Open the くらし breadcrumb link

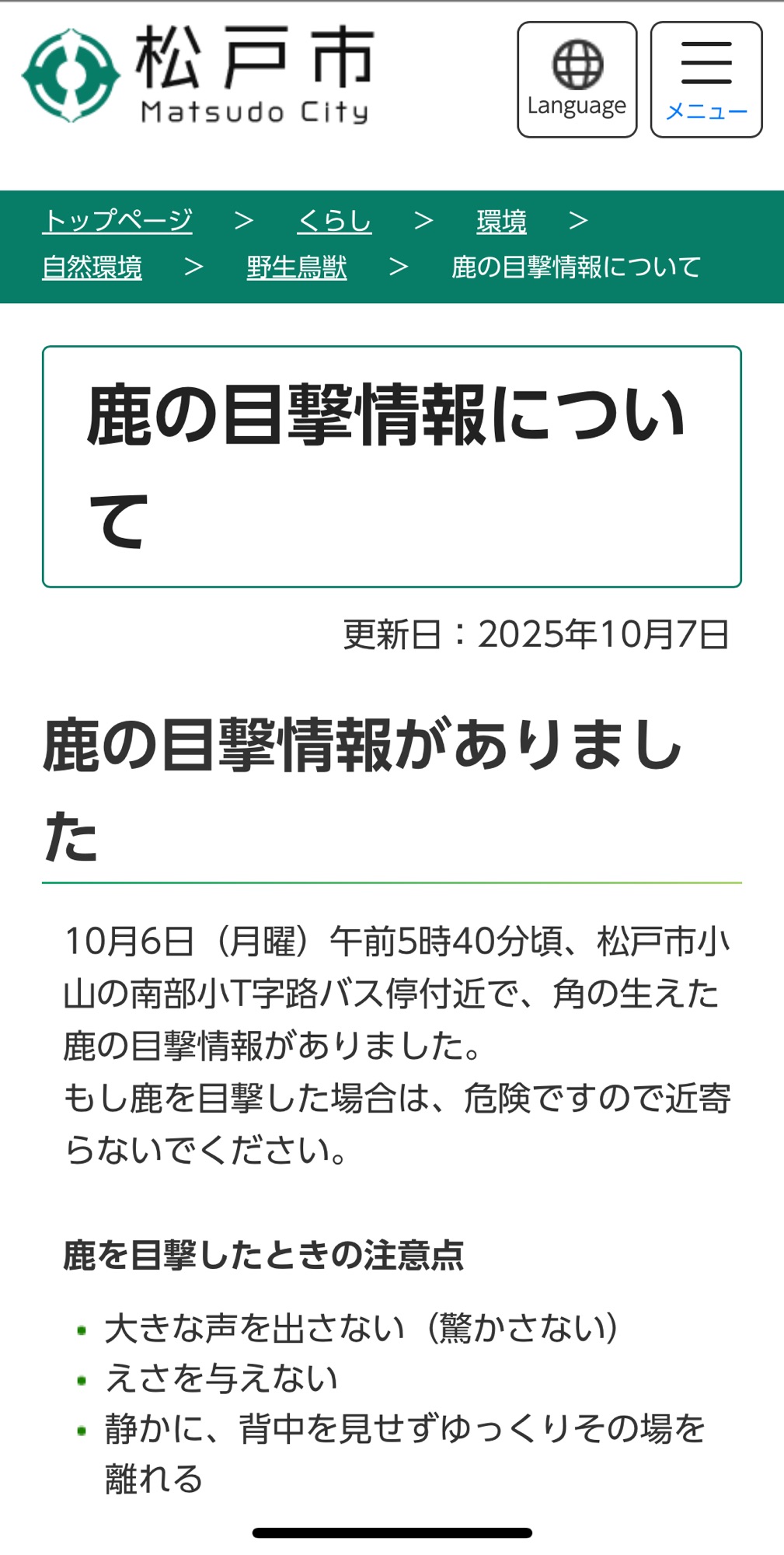334,221
